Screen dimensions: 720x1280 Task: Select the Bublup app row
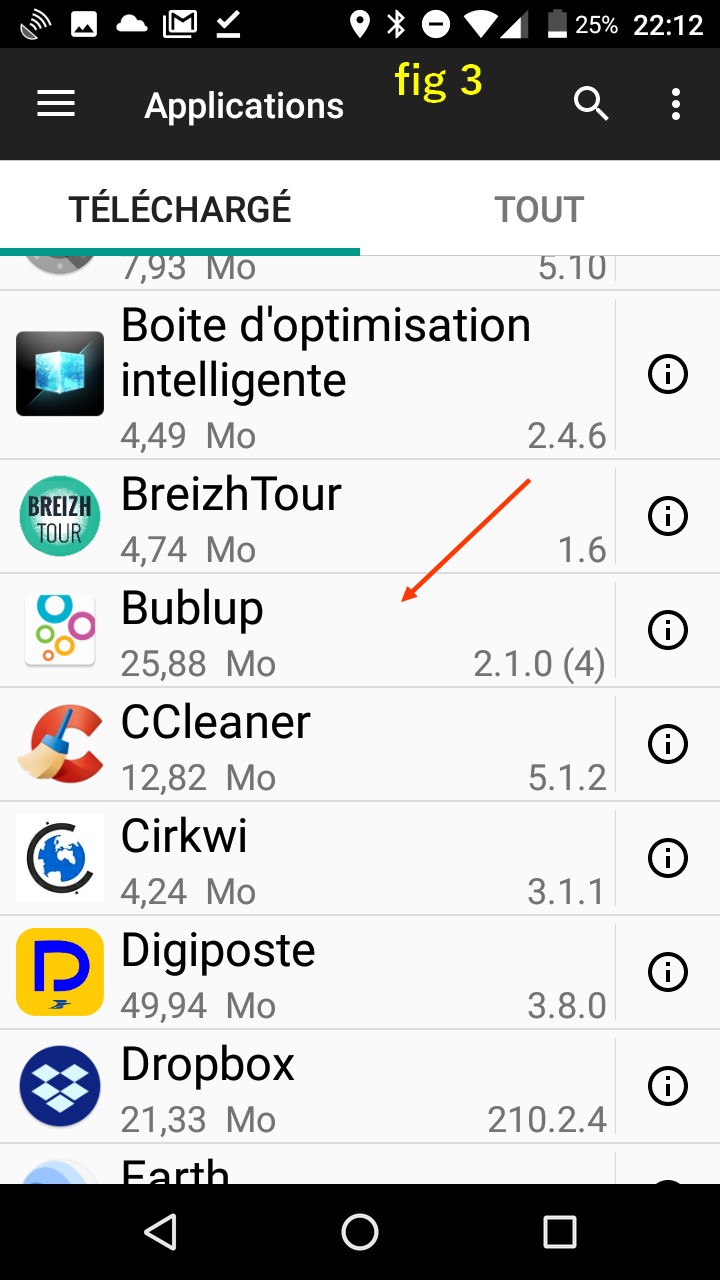point(310,631)
